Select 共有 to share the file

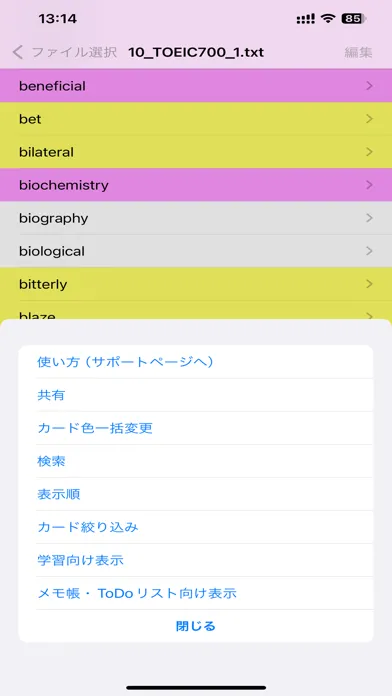click(196, 395)
